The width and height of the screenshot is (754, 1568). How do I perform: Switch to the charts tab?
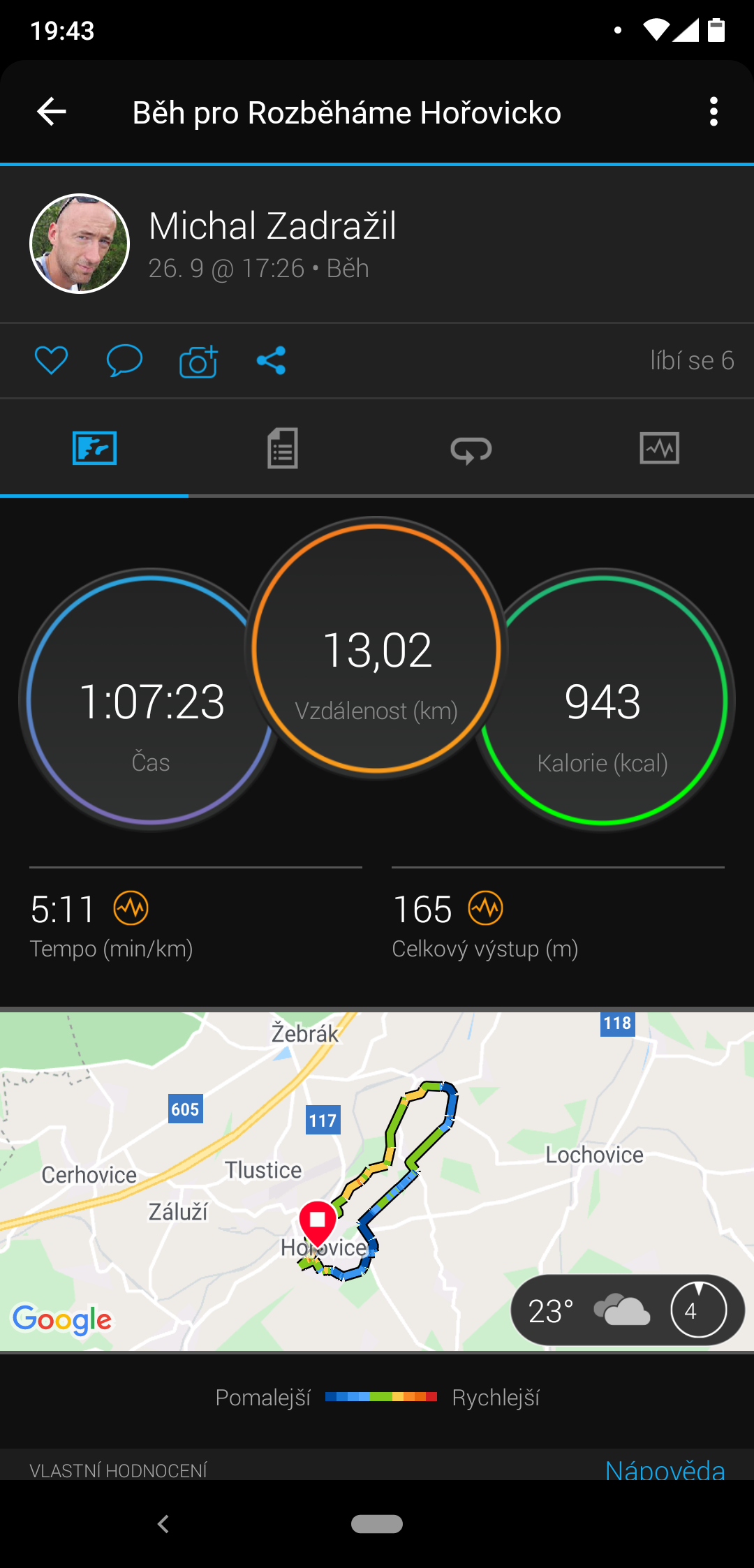click(660, 448)
